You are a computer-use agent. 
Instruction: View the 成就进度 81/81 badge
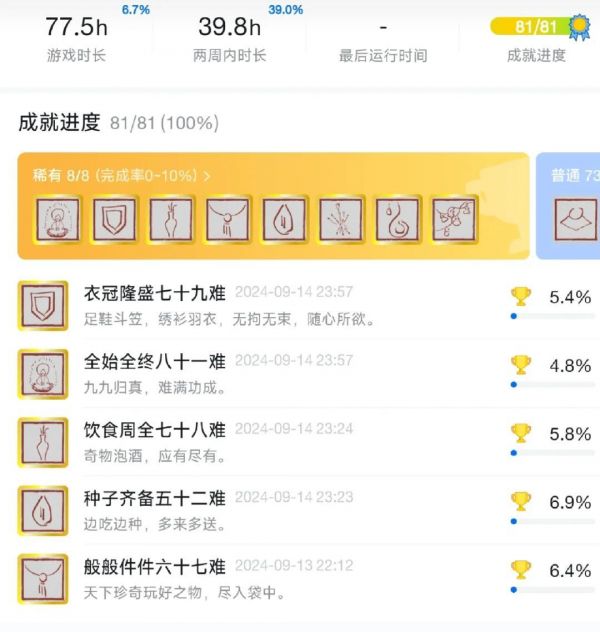[537, 27]
